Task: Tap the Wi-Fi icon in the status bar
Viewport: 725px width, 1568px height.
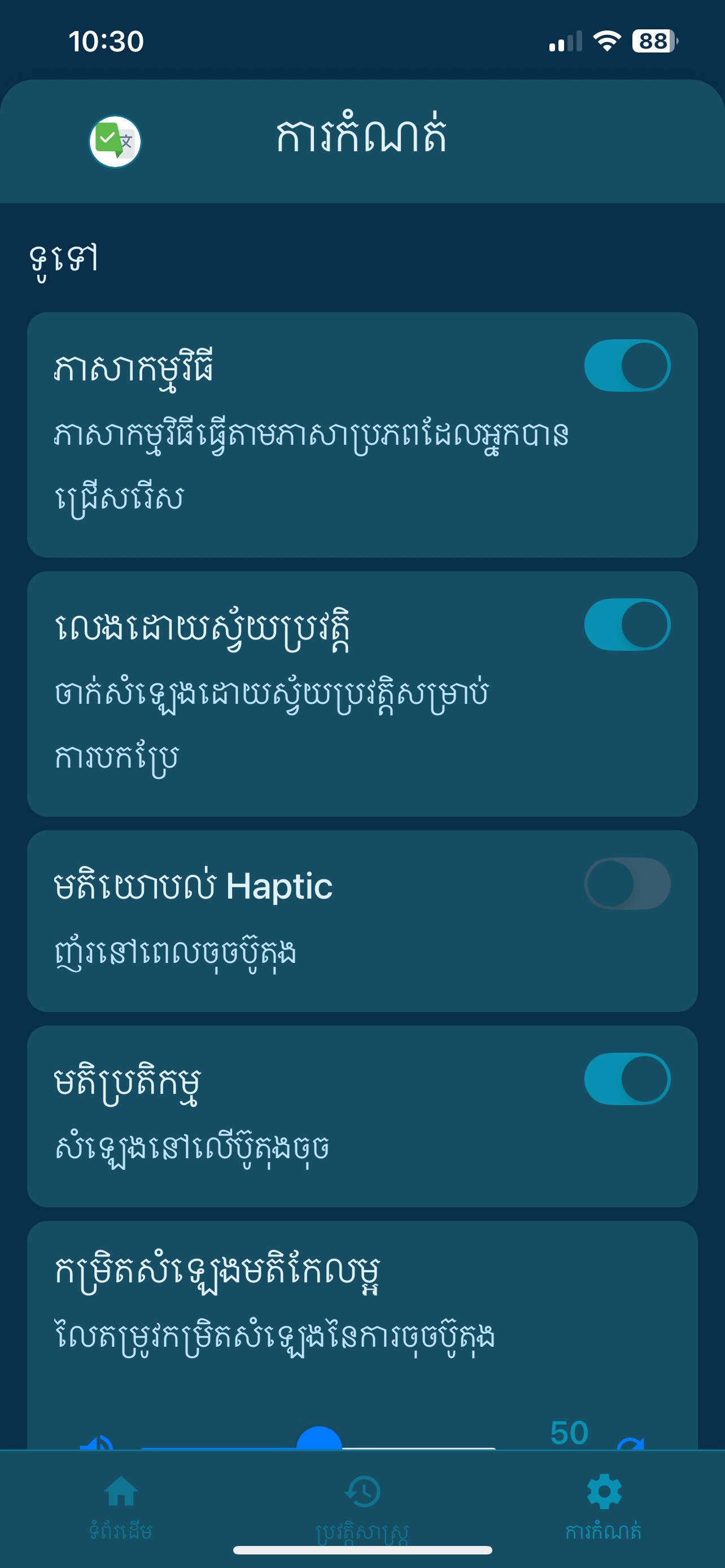Action: 606,41
